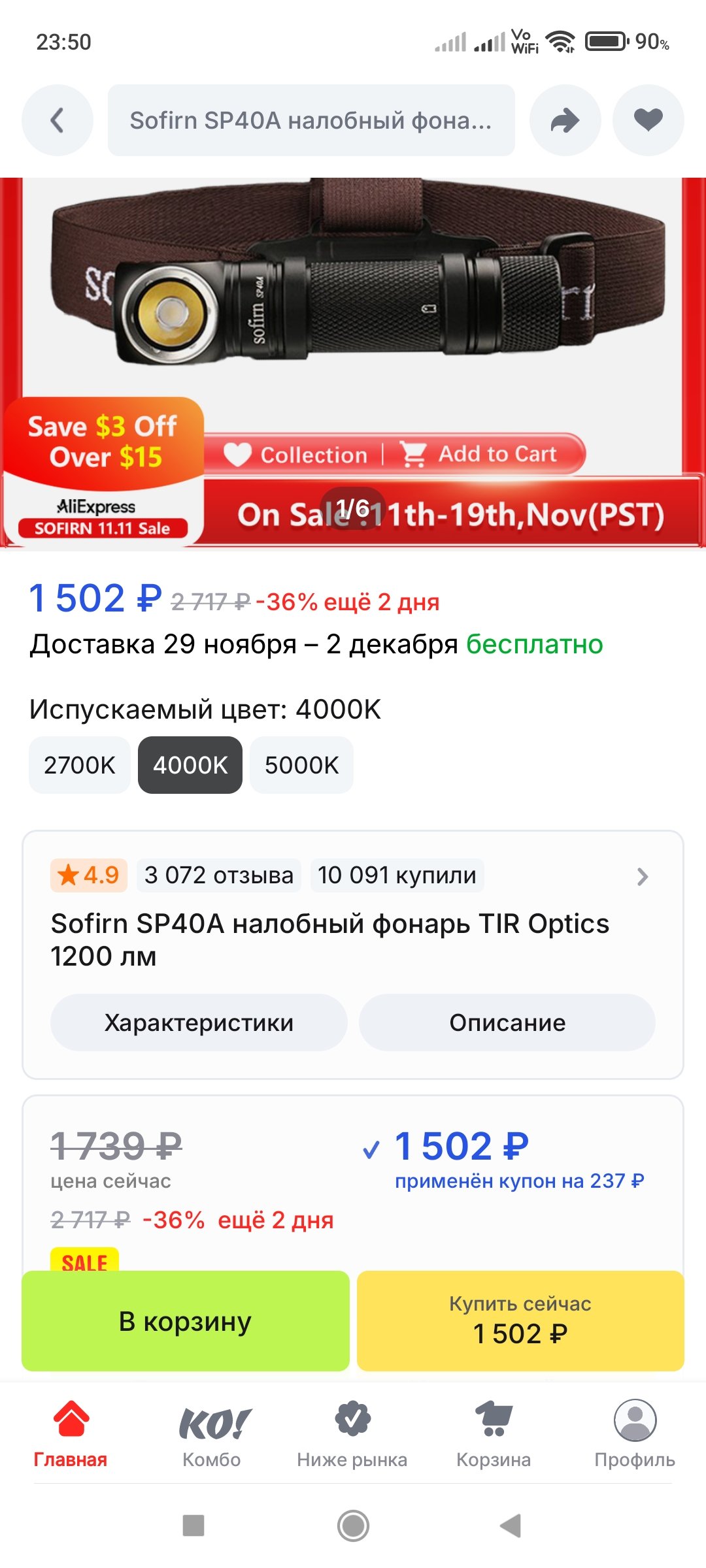Open Характеристики specifications
Viewport: 706px width, 1568px height.
pyautogui.click(x=199, y=1022)
